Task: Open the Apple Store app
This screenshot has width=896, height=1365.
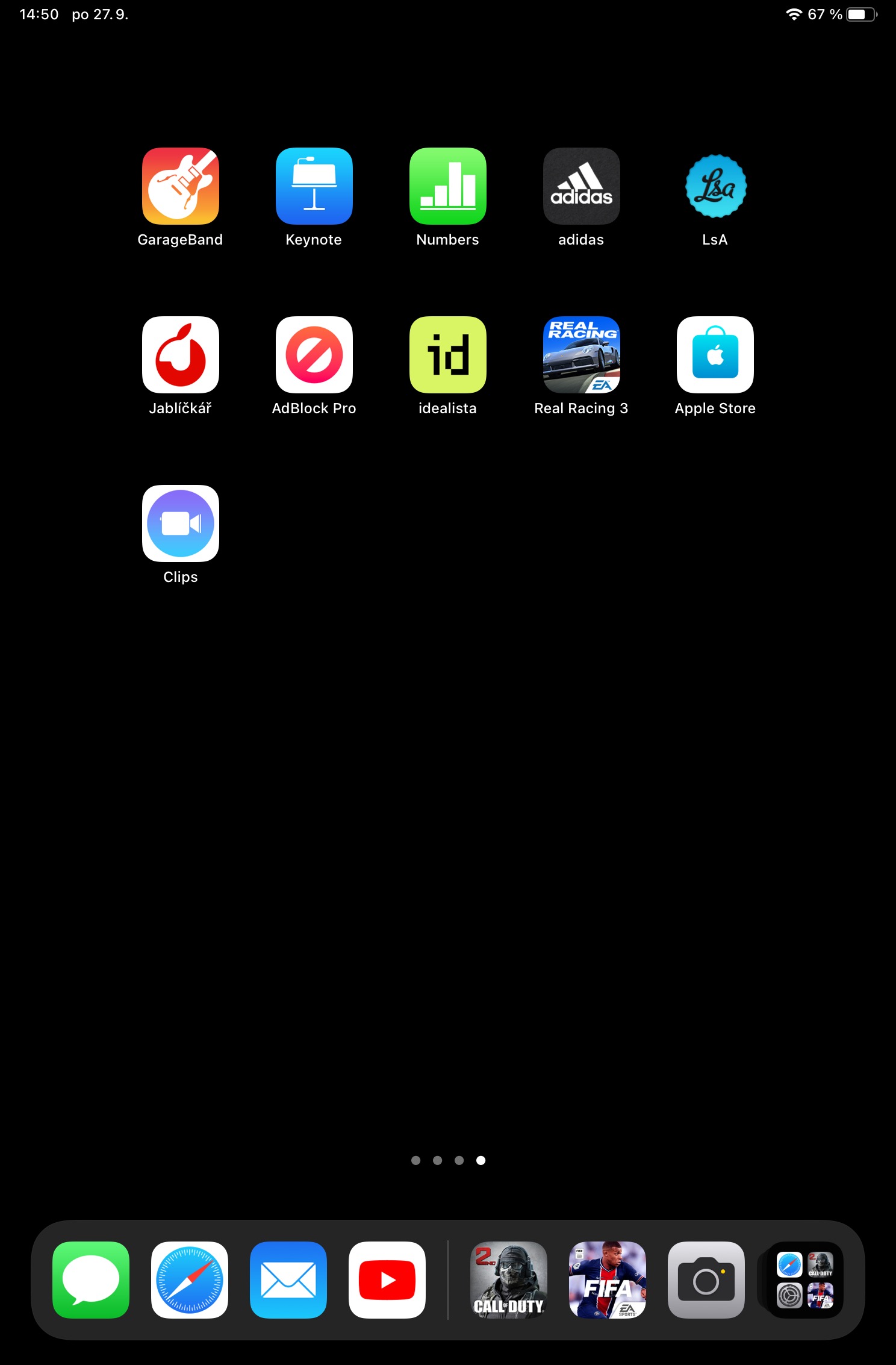Action: [x=715, y=355]
